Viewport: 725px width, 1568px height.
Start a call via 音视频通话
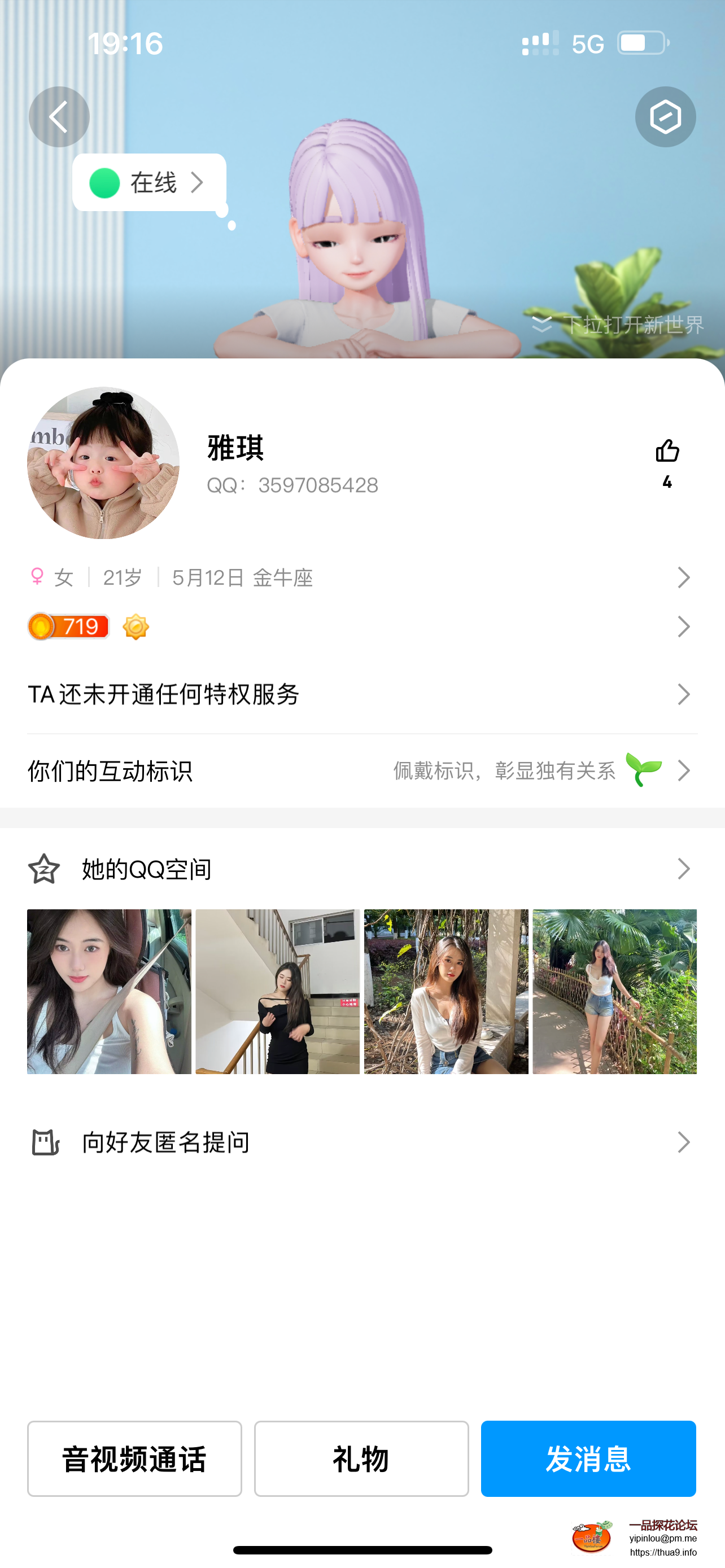tap(134, 1458)
